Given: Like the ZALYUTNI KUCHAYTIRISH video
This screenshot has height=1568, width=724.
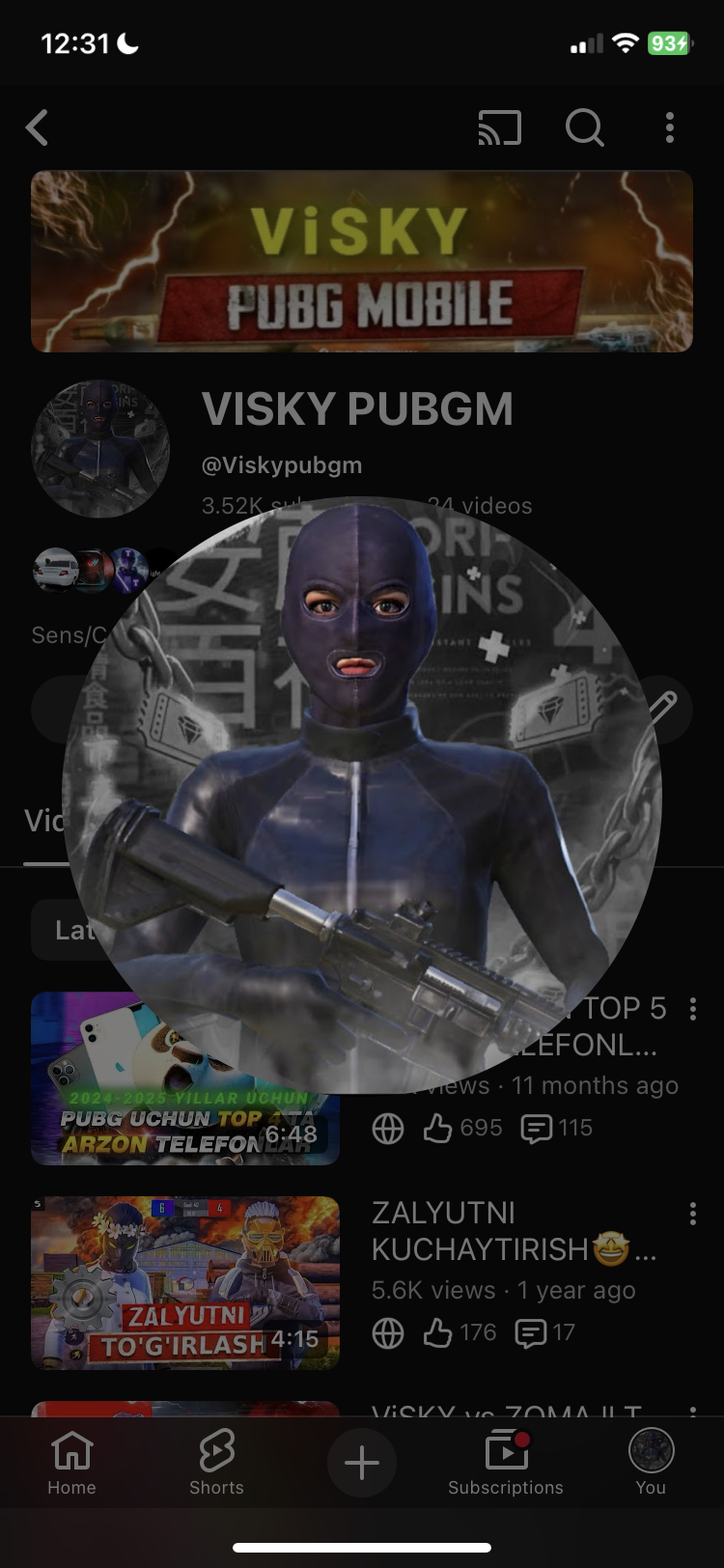Looking at the screenshot, I should tap(438, 1333).
